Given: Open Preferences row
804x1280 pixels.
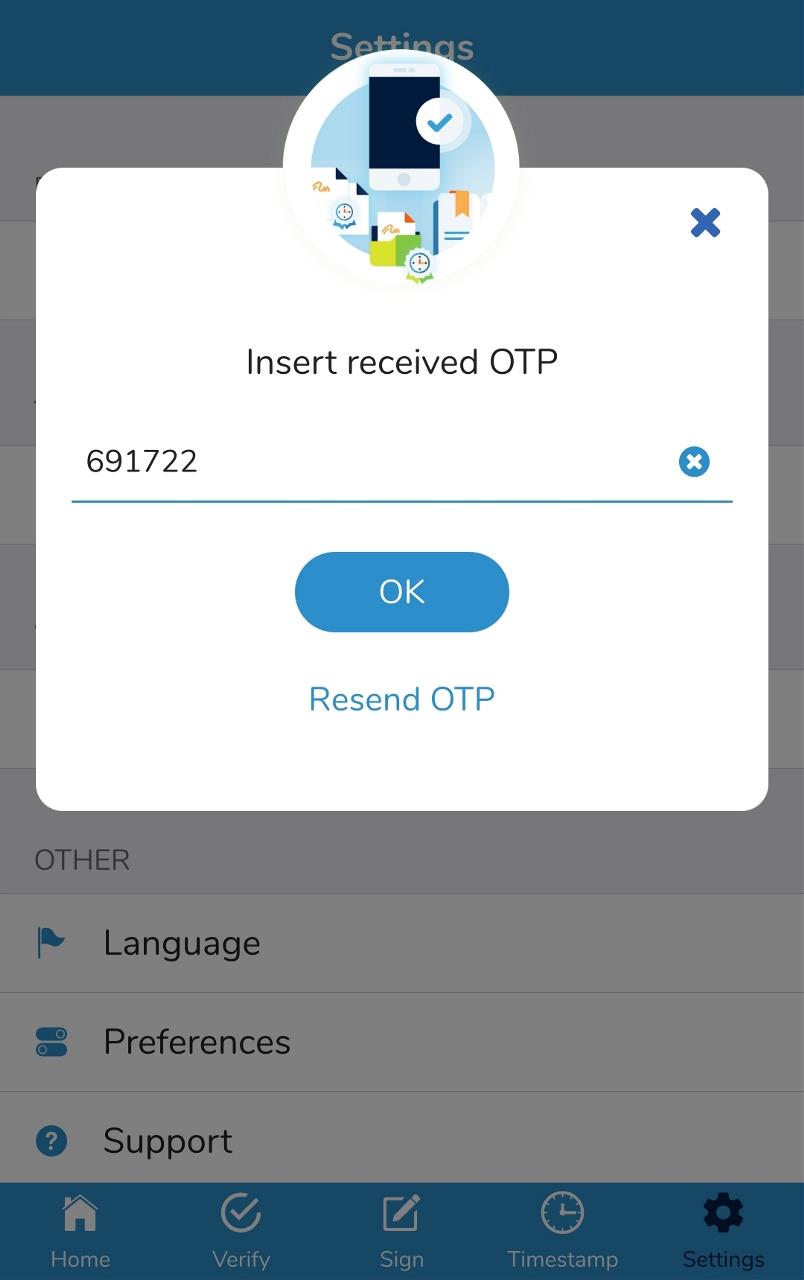Looking at the screenshot, I should [197, 1042].
